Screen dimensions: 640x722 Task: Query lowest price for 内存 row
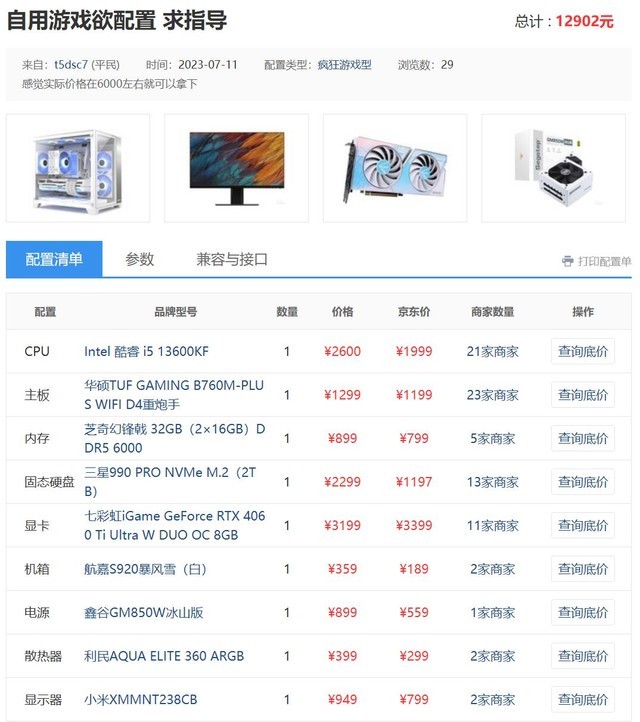pos(582,438)
